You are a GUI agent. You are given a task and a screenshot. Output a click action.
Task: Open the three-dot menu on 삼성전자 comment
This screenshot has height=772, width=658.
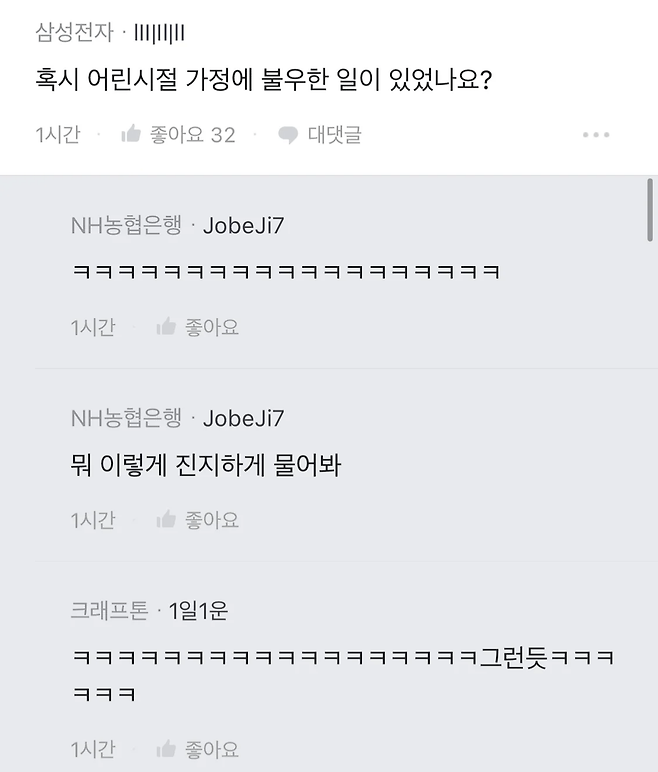click(596, 135)
